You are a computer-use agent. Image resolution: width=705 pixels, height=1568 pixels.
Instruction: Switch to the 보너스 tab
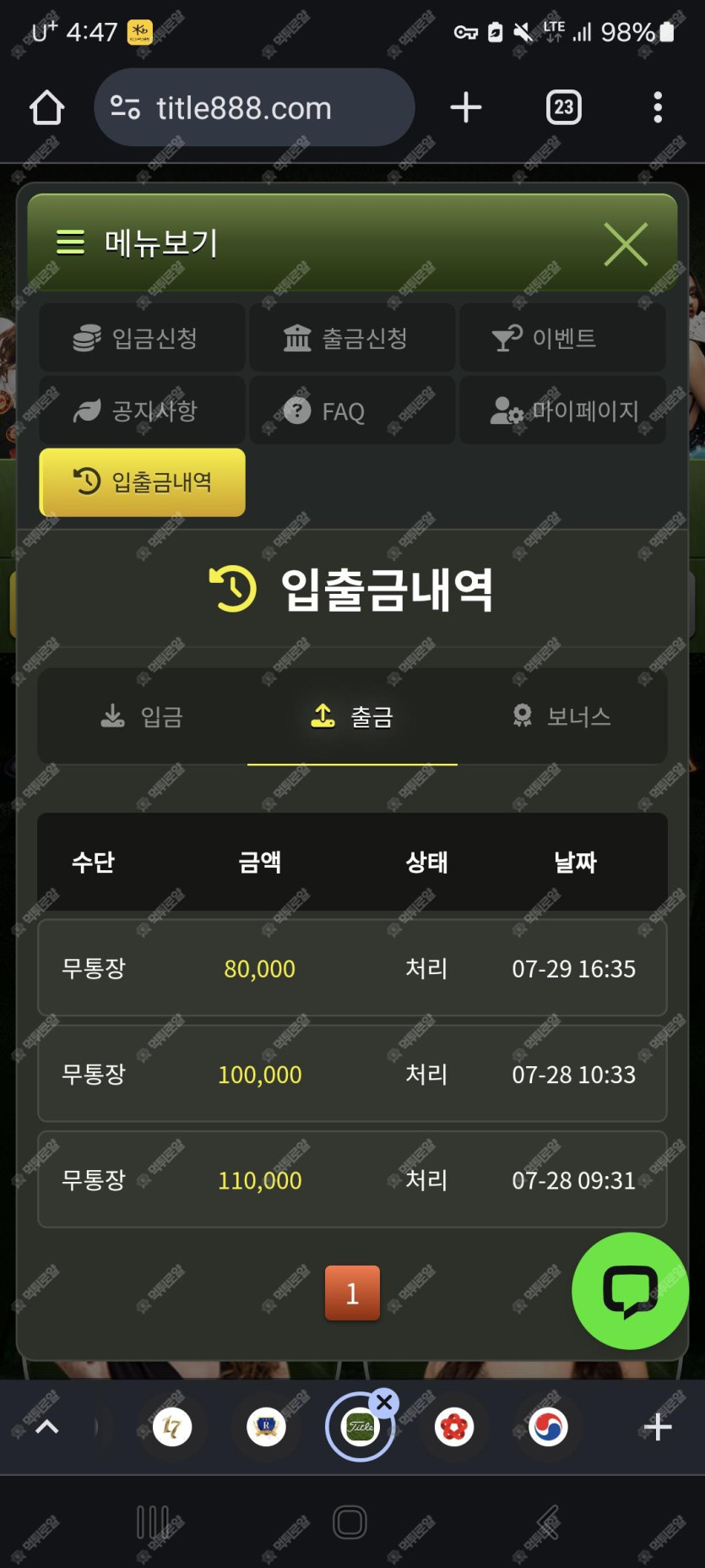pos(562,716)
